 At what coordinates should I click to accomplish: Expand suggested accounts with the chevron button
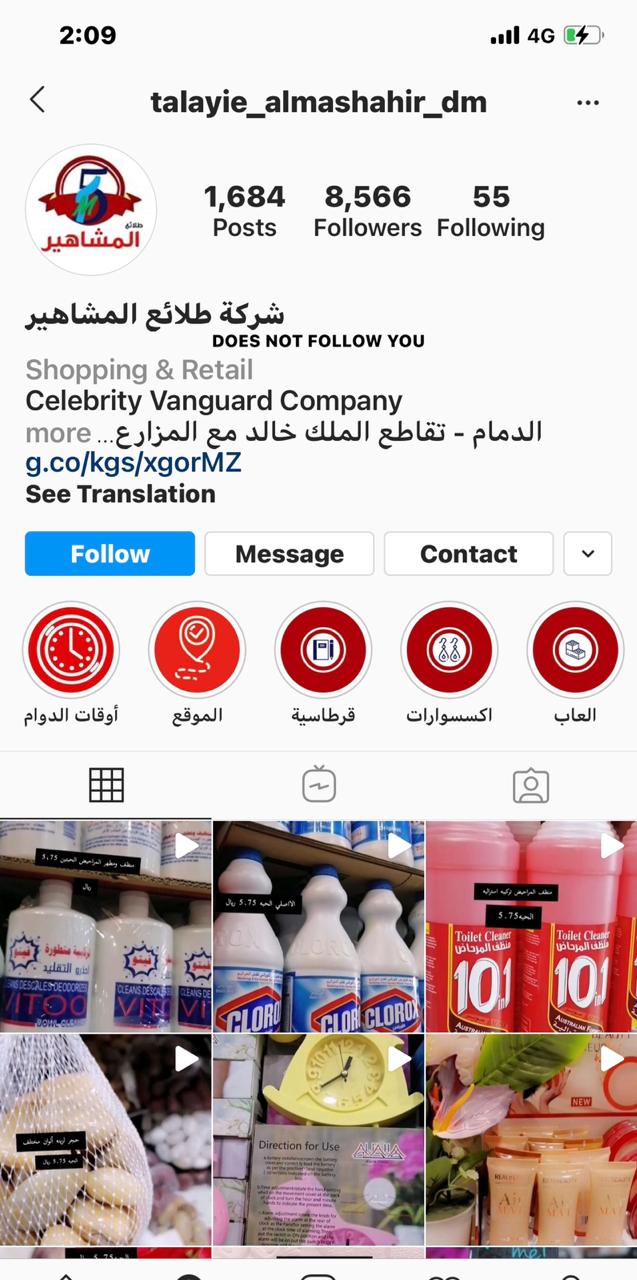point(587,554)
